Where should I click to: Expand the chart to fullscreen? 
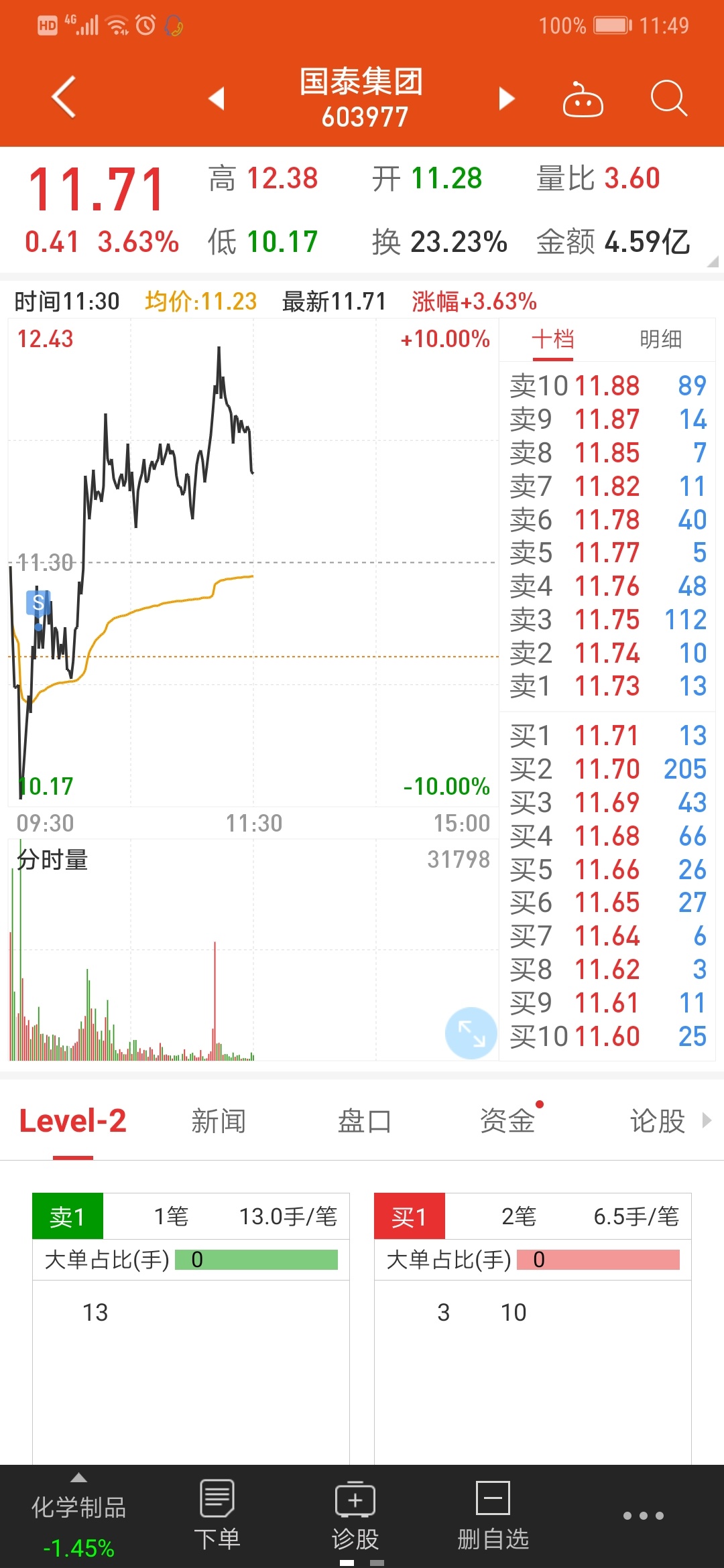click(471, 1033)
